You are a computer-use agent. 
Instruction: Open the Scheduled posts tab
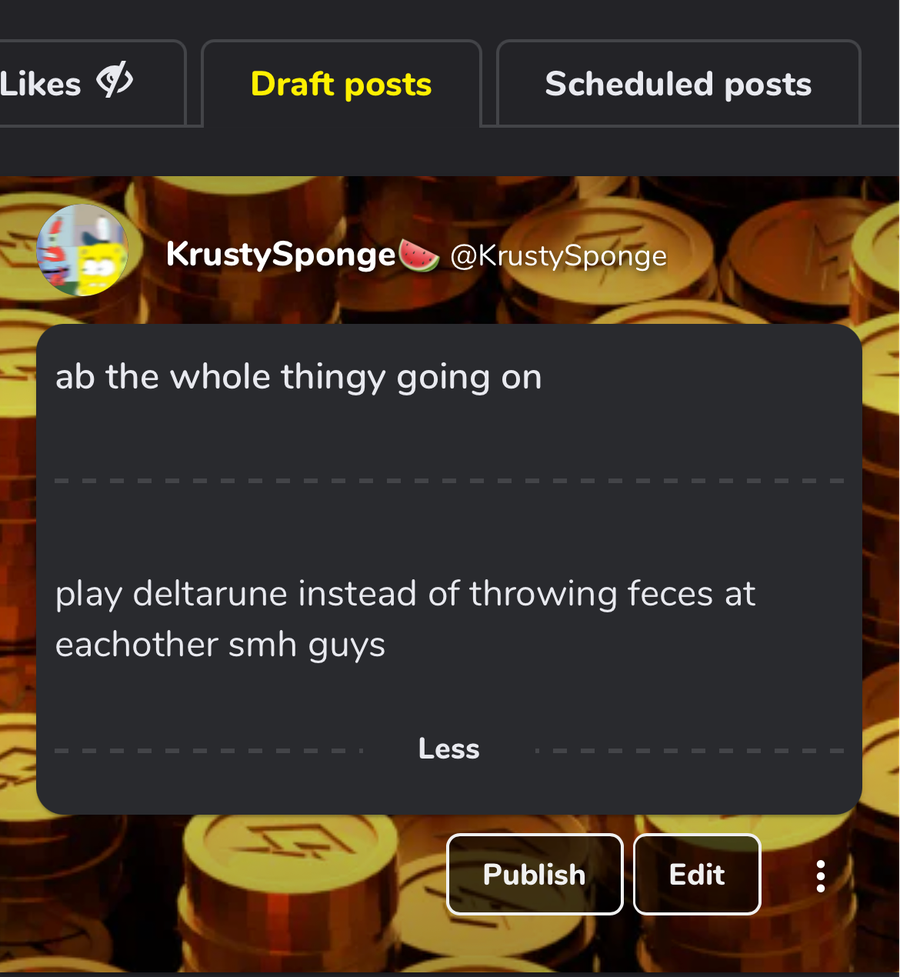pos(678,84)
